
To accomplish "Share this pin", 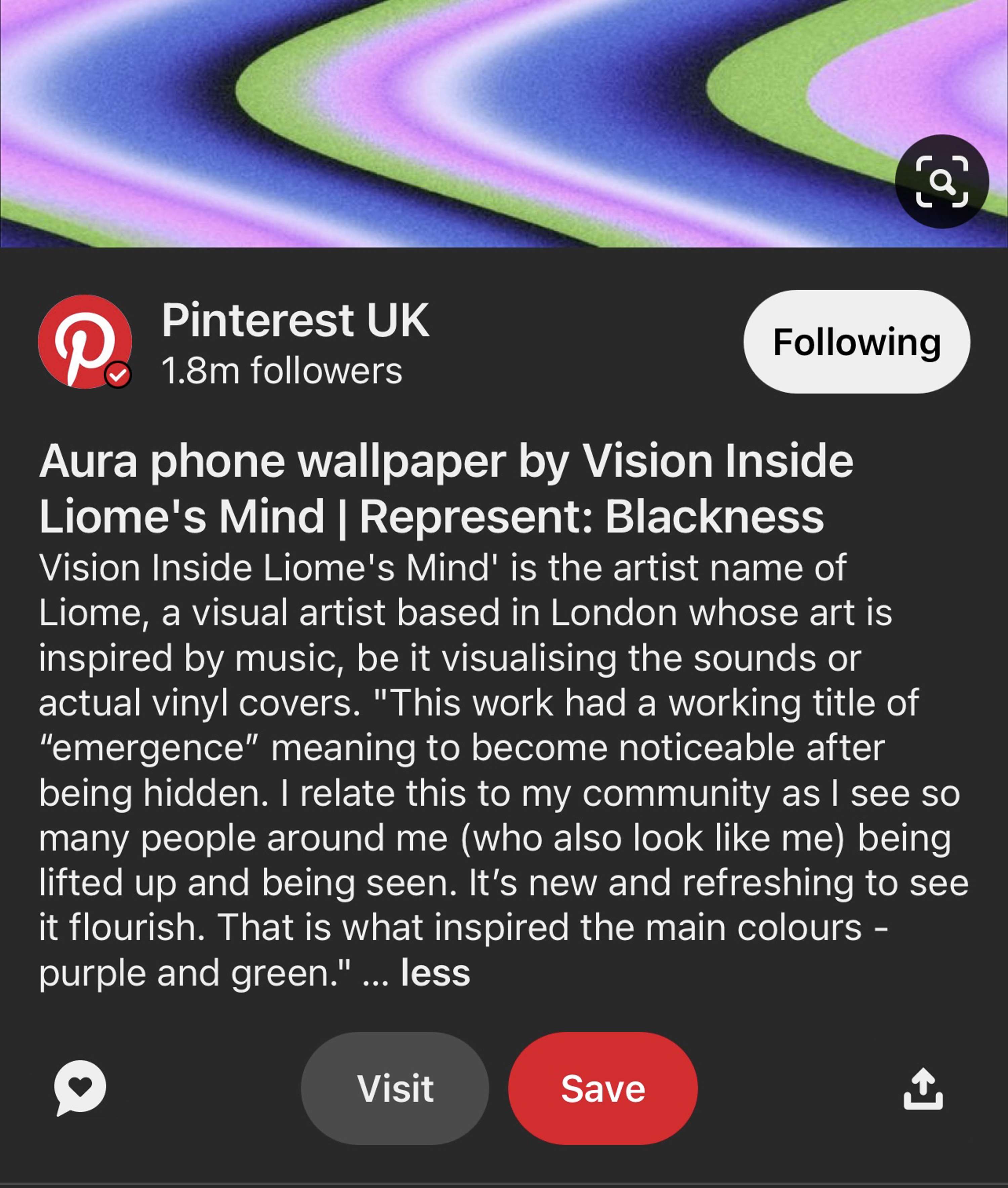I will coord(922,1089).
